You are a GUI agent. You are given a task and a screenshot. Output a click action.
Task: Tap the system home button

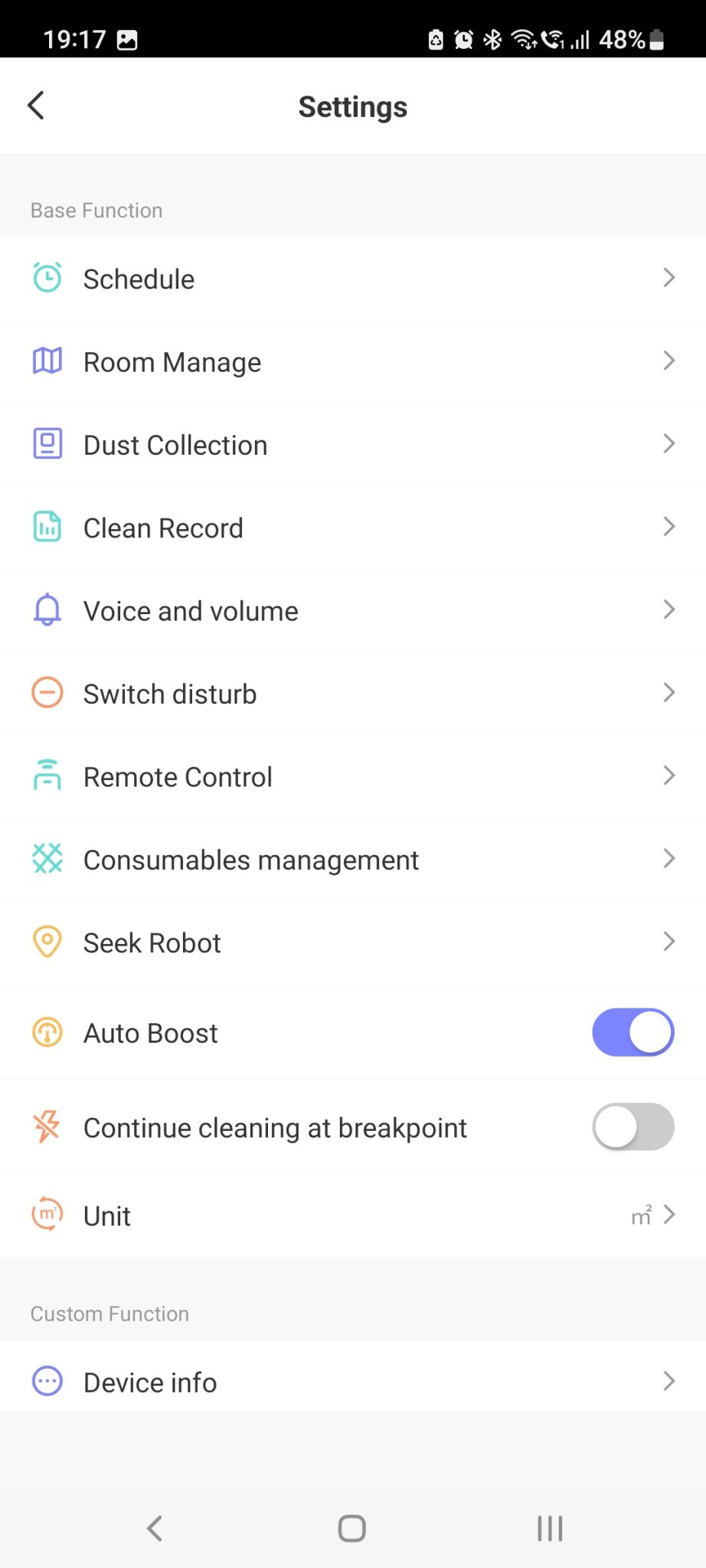[x=352, y=1528]
